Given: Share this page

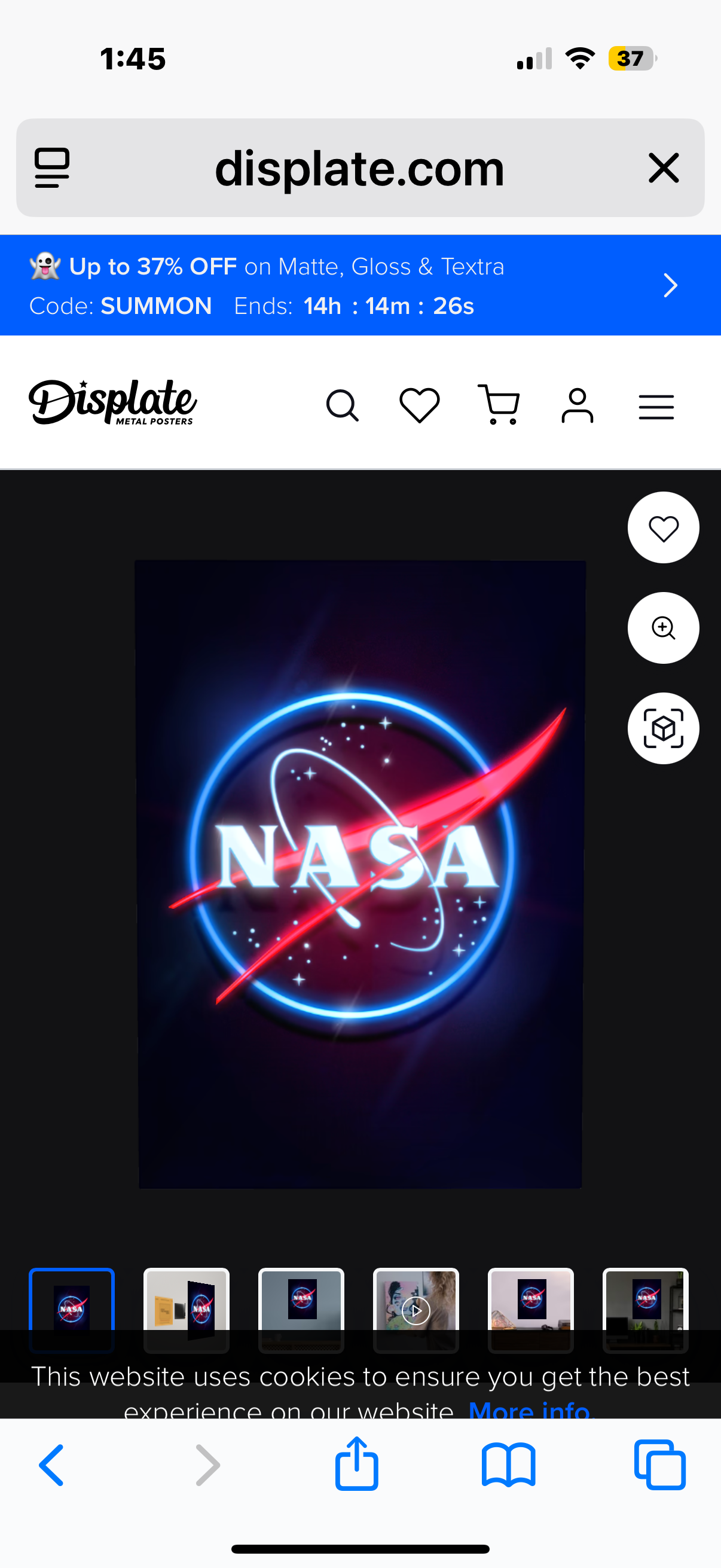Looking at the screenshot, I should 356,1463.
